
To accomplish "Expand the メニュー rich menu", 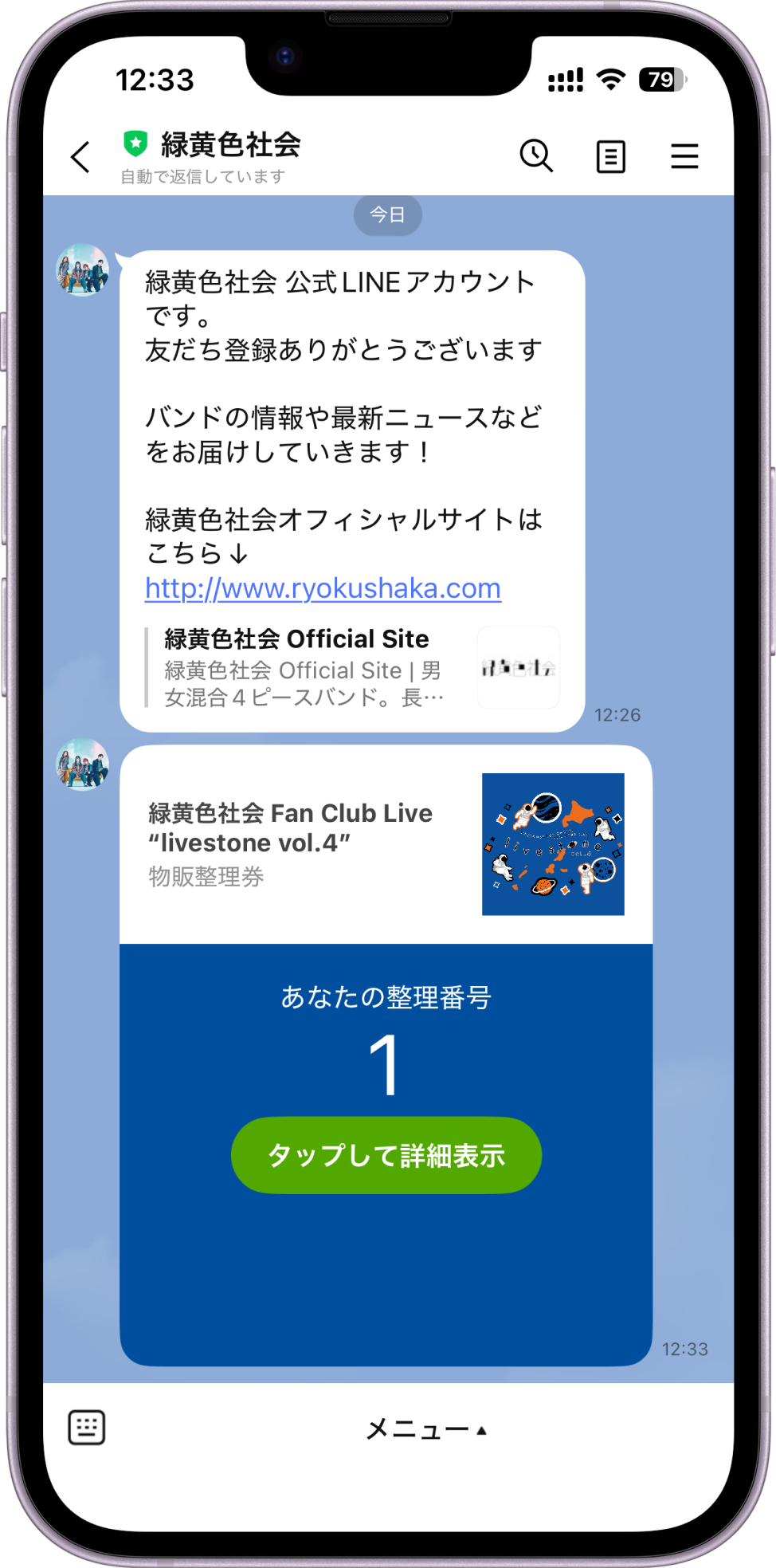I will pos(426,1429).
